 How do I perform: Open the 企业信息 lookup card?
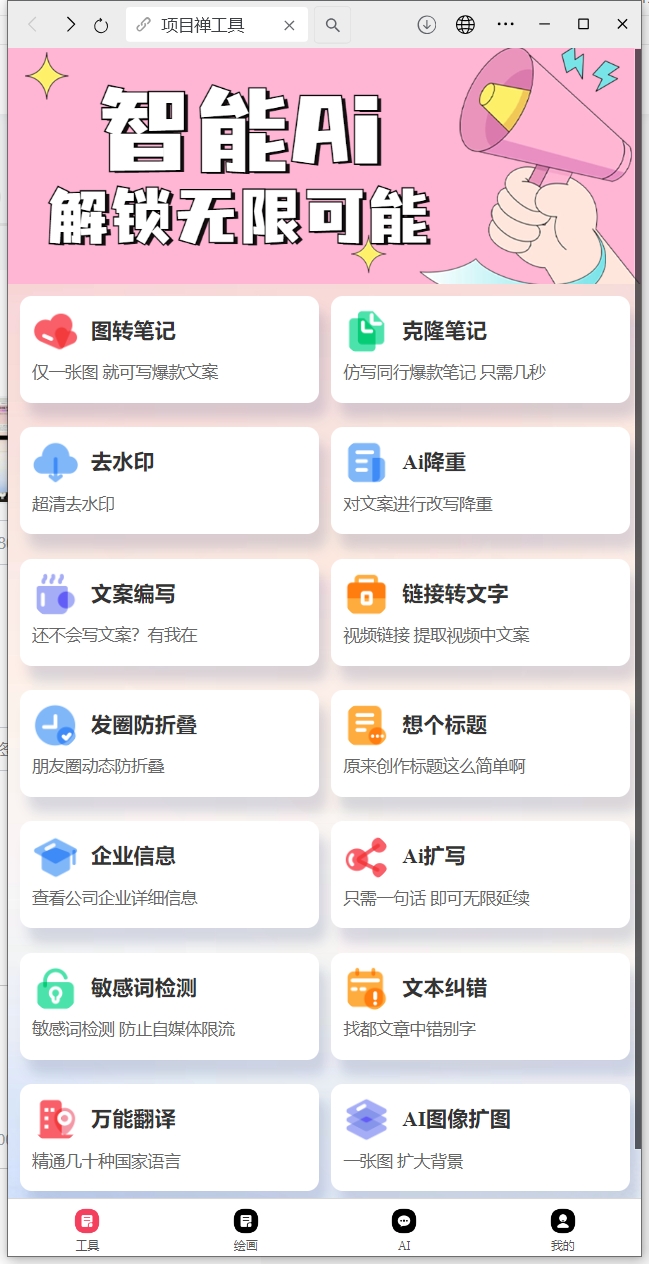tap(169, 874)
